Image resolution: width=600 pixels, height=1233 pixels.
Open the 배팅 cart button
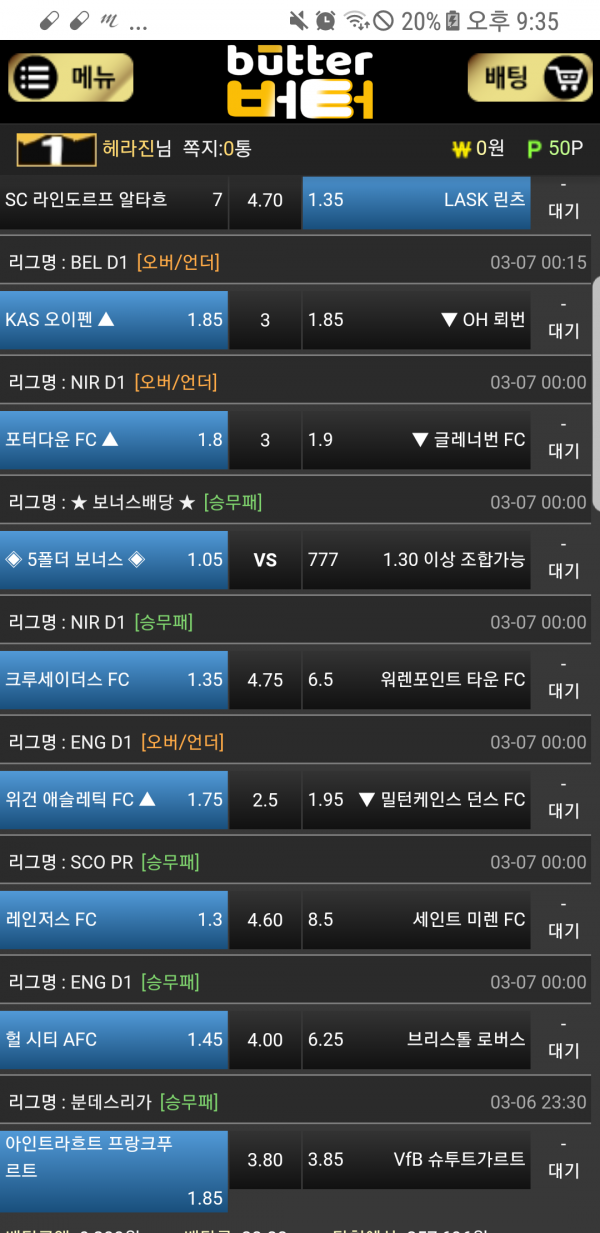(x=530, y=78)
